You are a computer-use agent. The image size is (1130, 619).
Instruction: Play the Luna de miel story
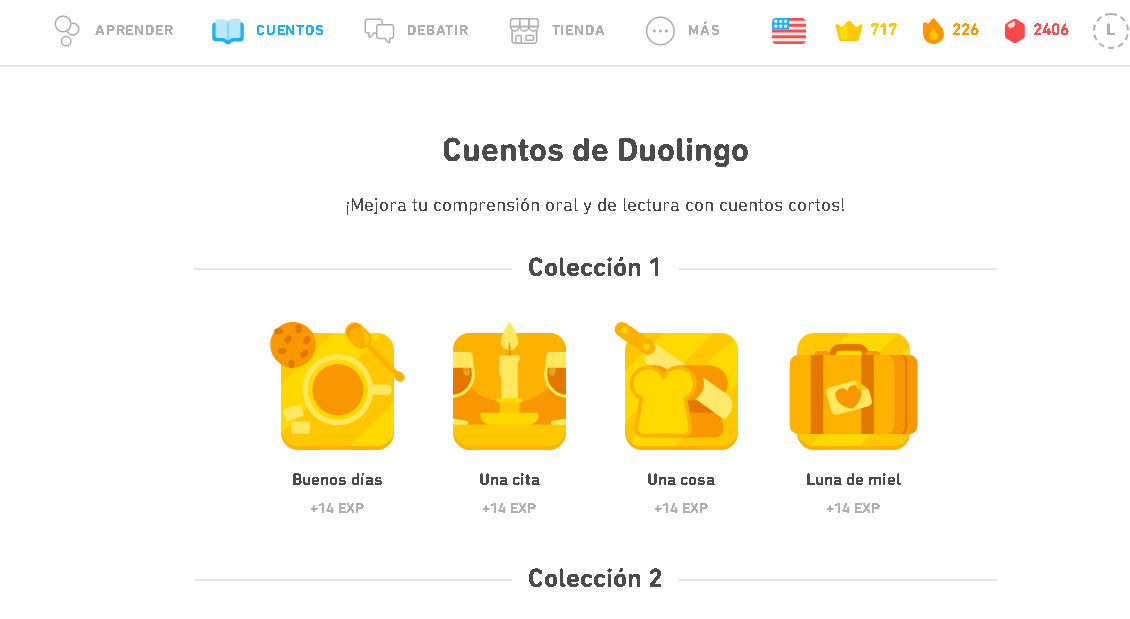[x=853, y=390]
